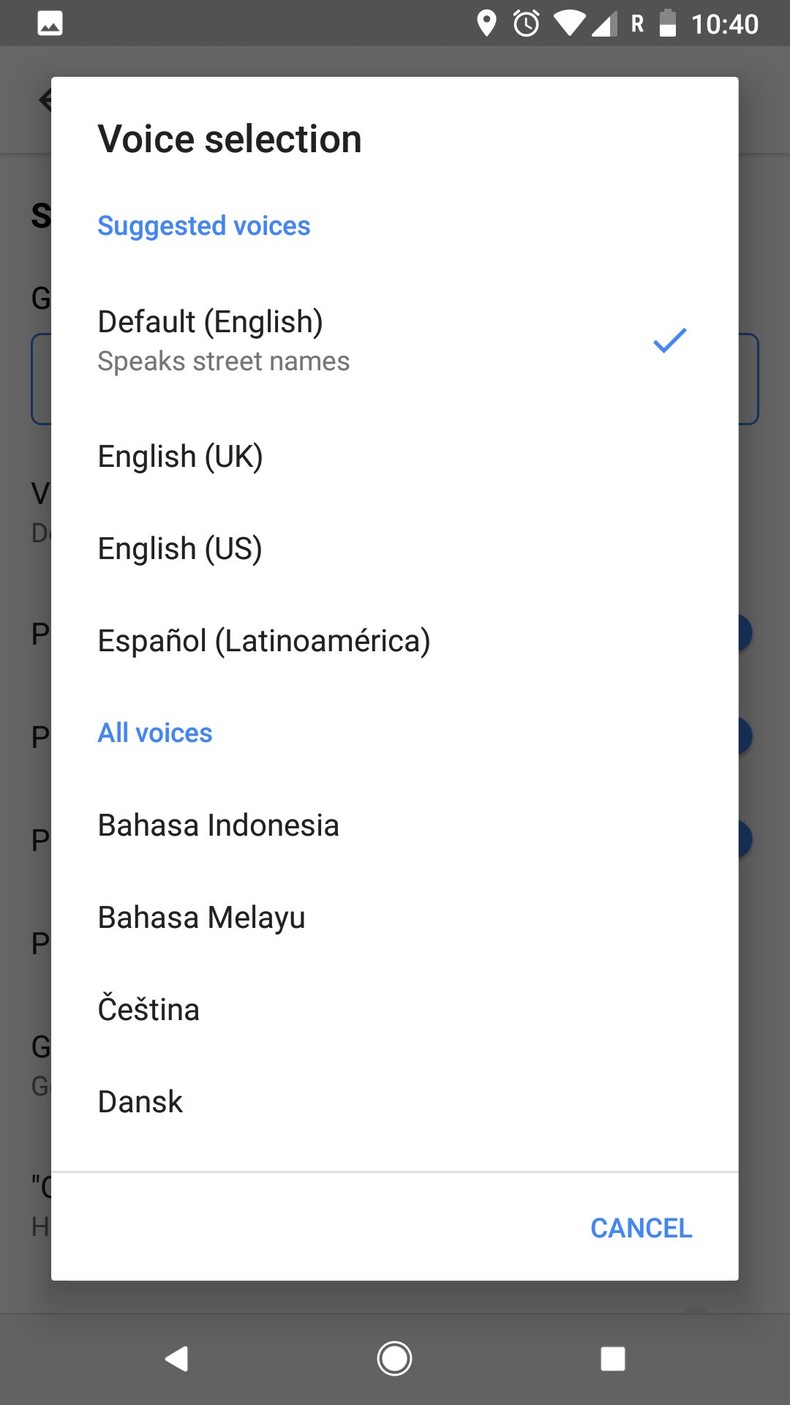Dismiss the dialog with CANCEL
This screenshot has width=790, height=1405.
(x=641, y=1227)
